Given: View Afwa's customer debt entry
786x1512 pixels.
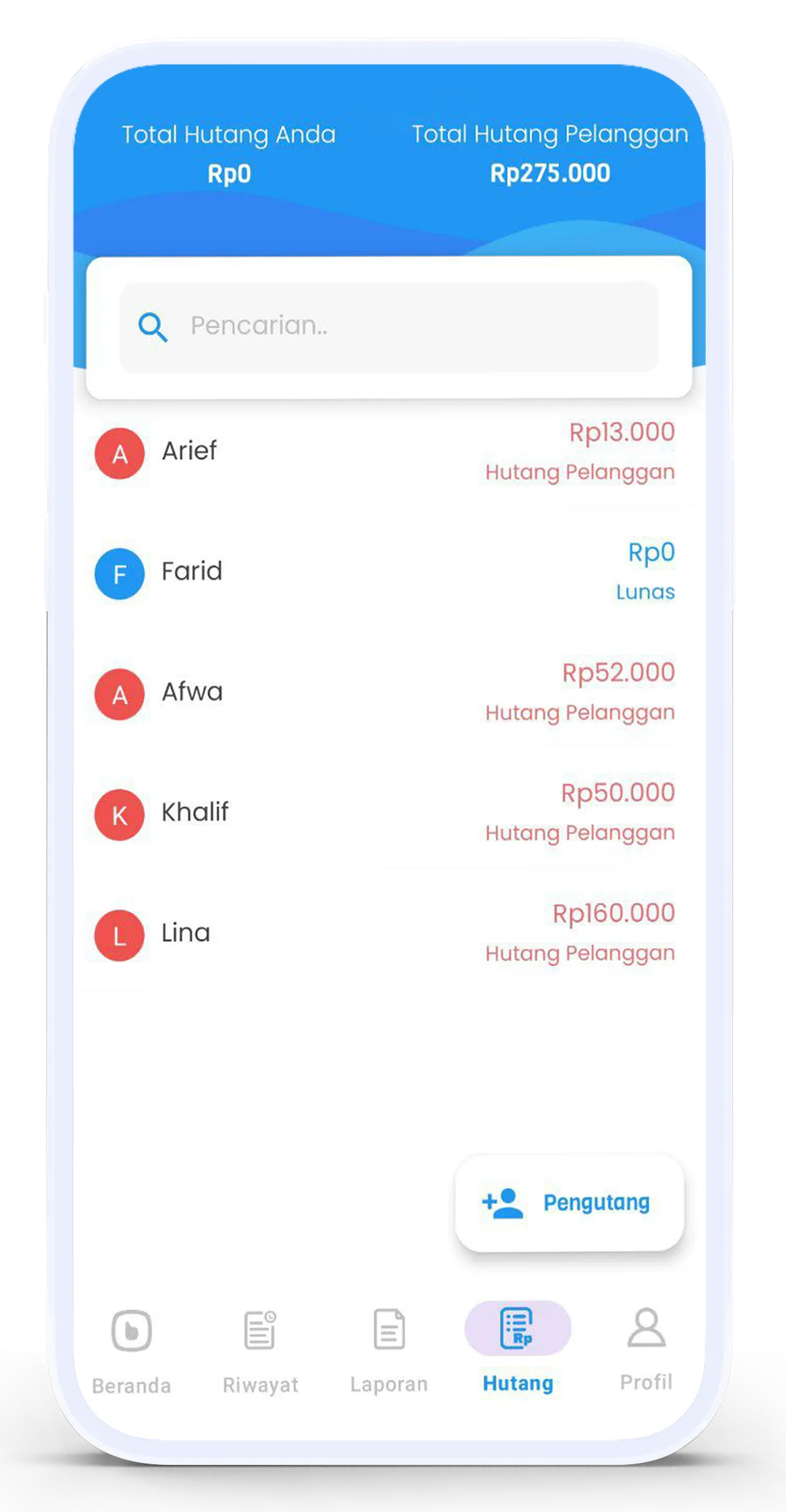Looking at the screenshot, I should coord(385,693).
